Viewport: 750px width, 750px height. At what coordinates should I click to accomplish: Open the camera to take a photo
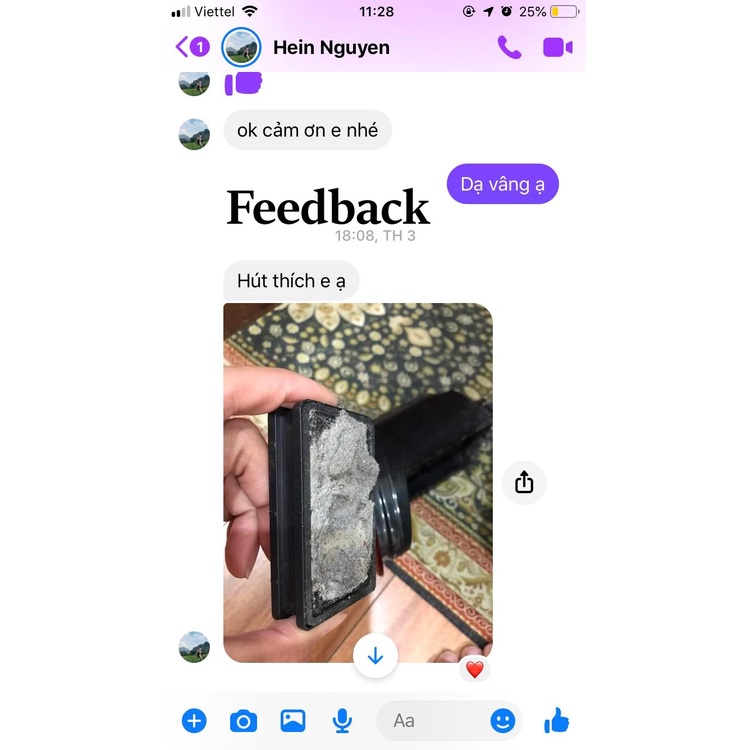[243, 720]
